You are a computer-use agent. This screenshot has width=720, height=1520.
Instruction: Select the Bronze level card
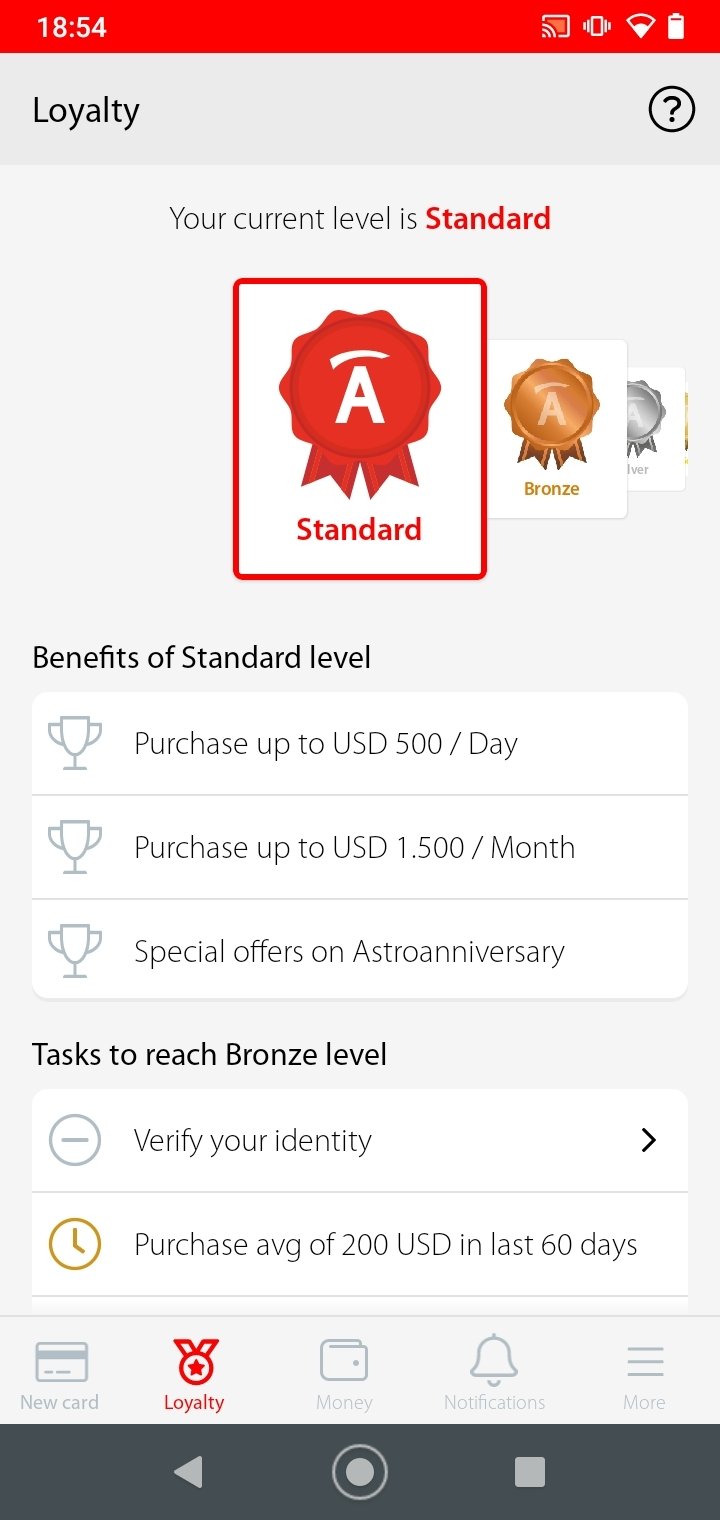coord(557,429)
